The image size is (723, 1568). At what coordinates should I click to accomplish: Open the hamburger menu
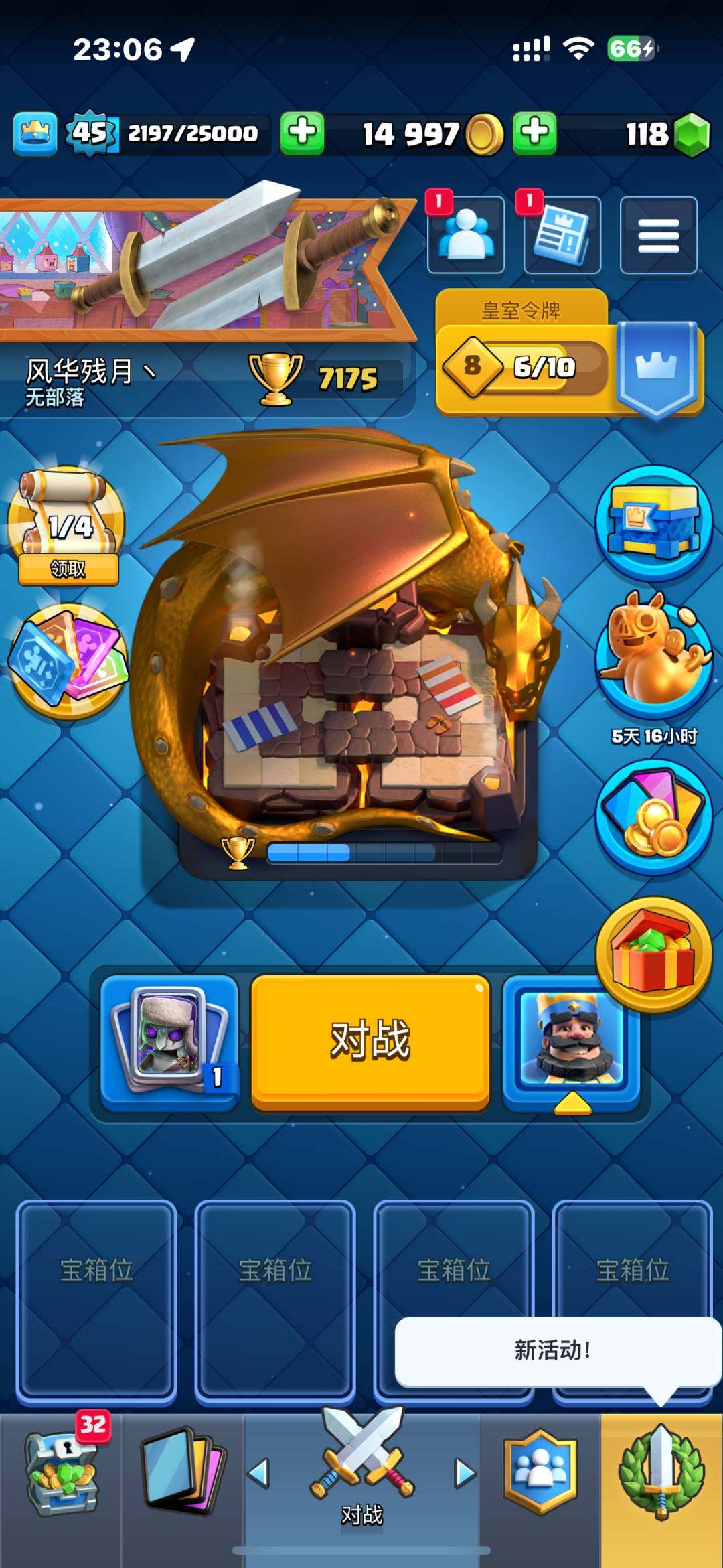pyautogui.click(x=658, y=236)
